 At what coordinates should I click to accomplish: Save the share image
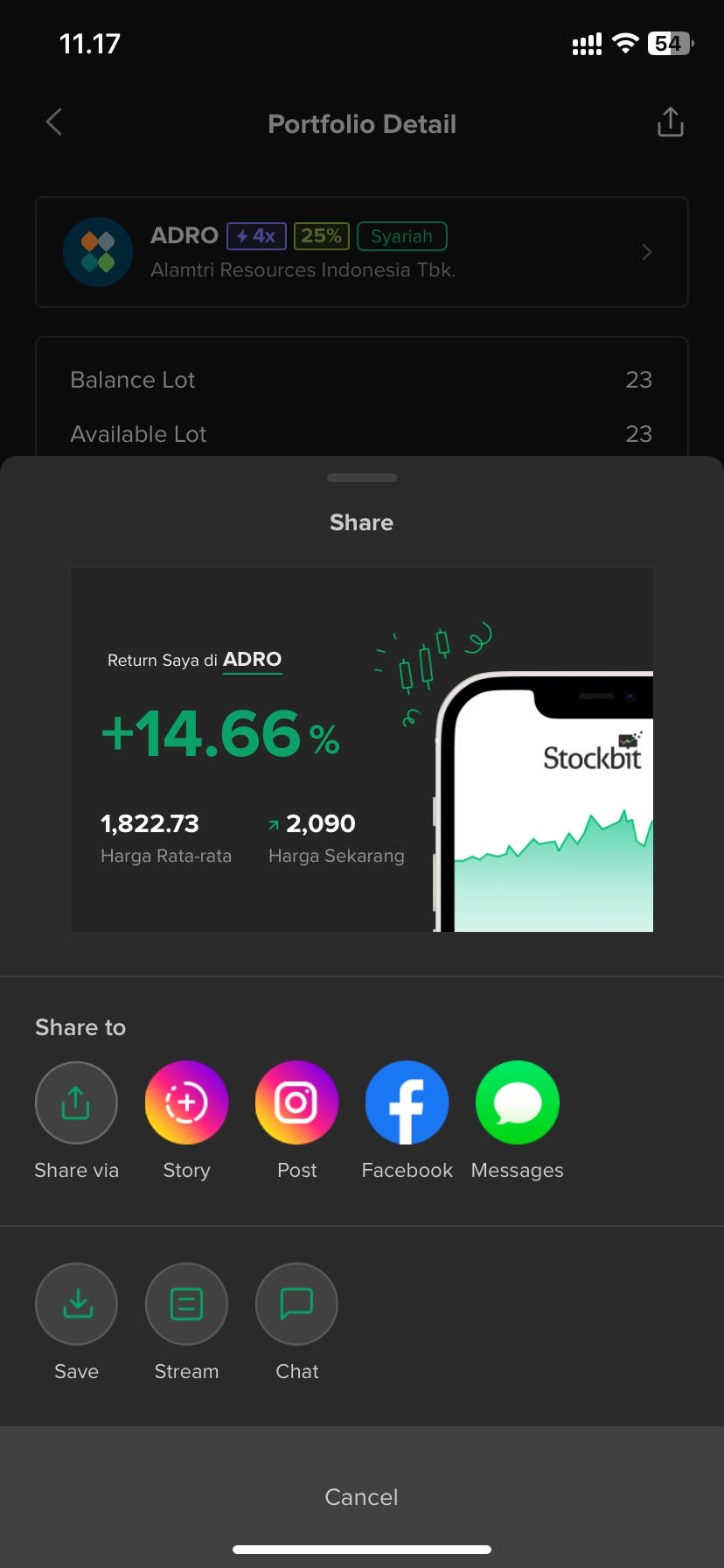tap(76, 1304)
